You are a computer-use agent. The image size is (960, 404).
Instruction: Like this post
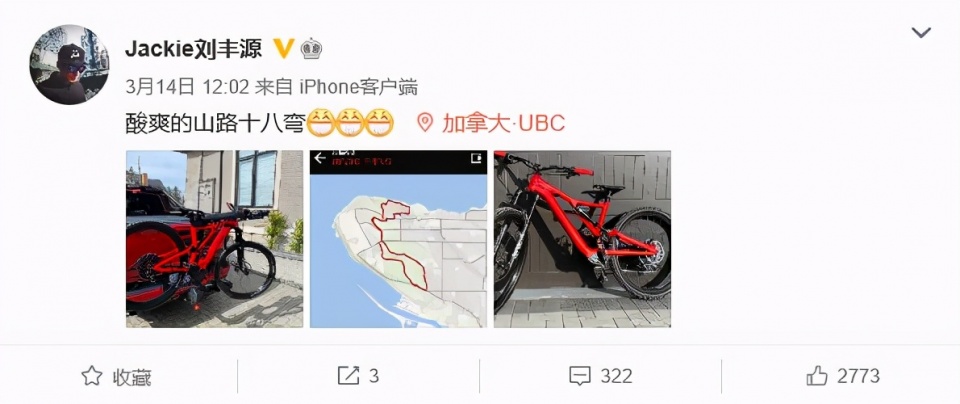point(843,376)
